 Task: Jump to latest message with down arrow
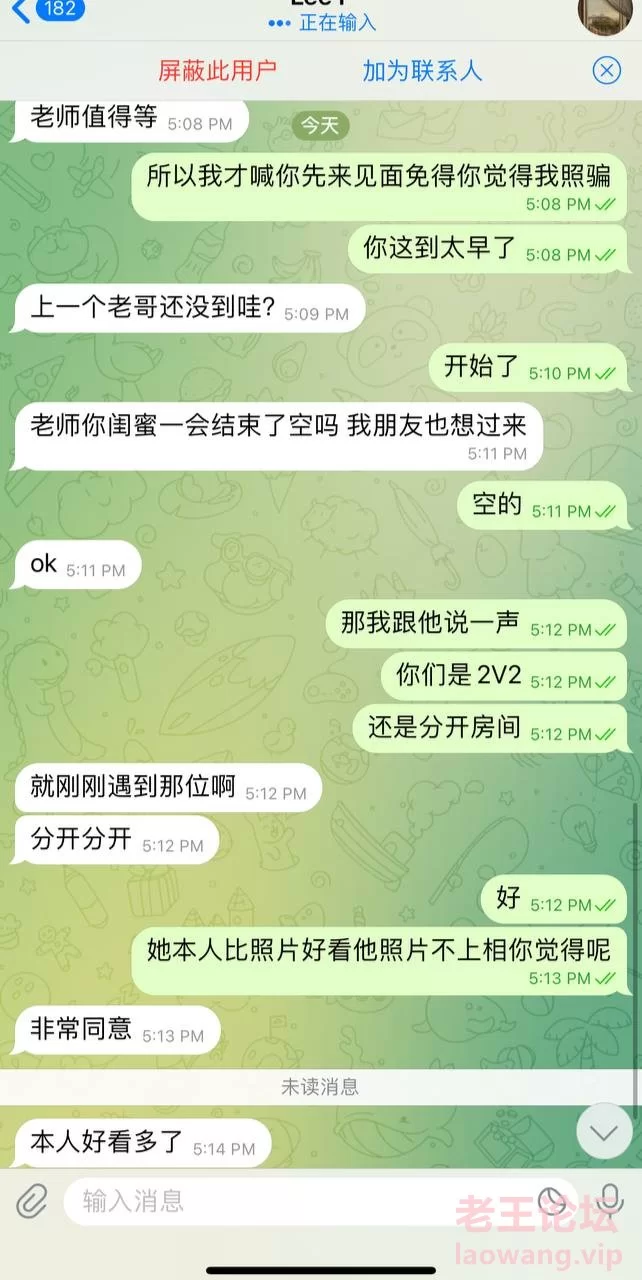coord(604,1131)
